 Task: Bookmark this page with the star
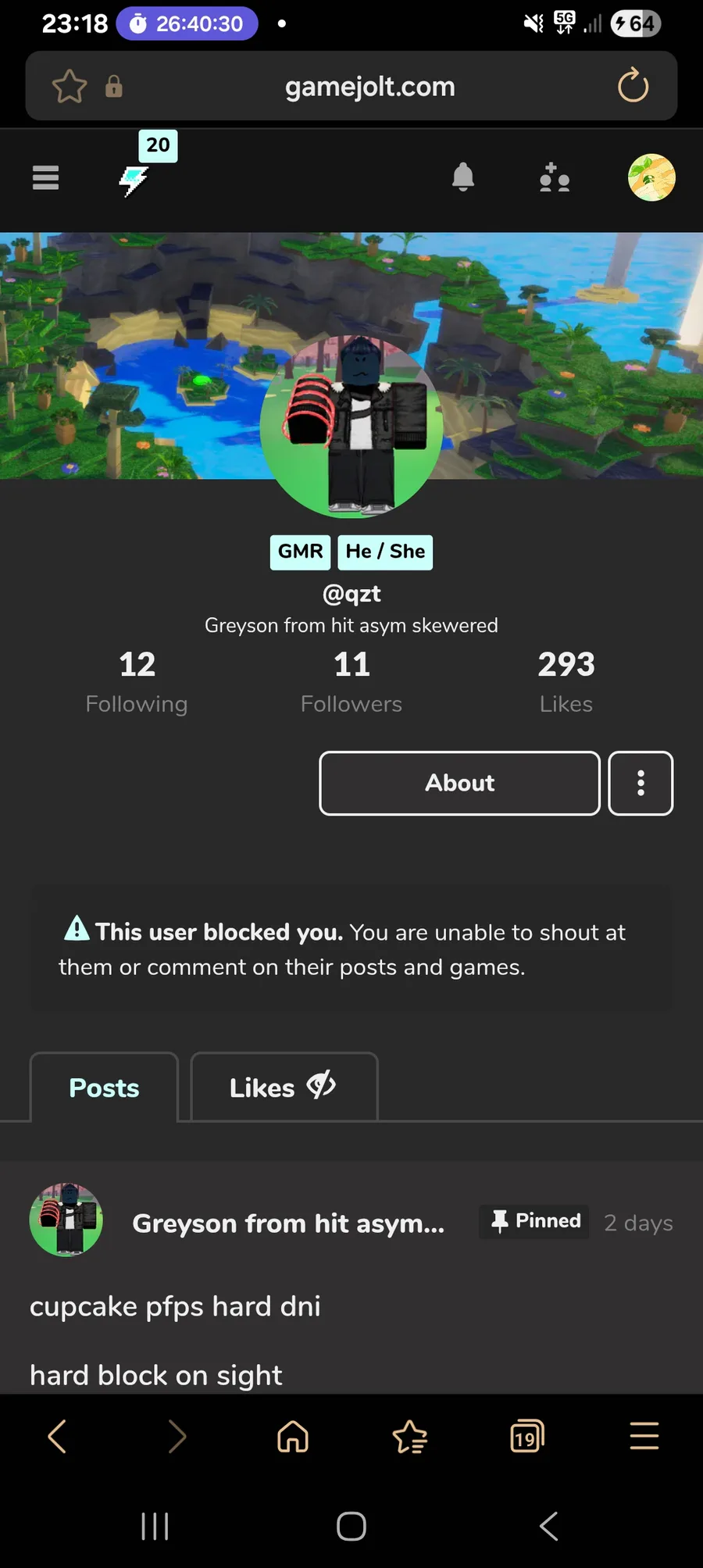click(x=70, y=86)
